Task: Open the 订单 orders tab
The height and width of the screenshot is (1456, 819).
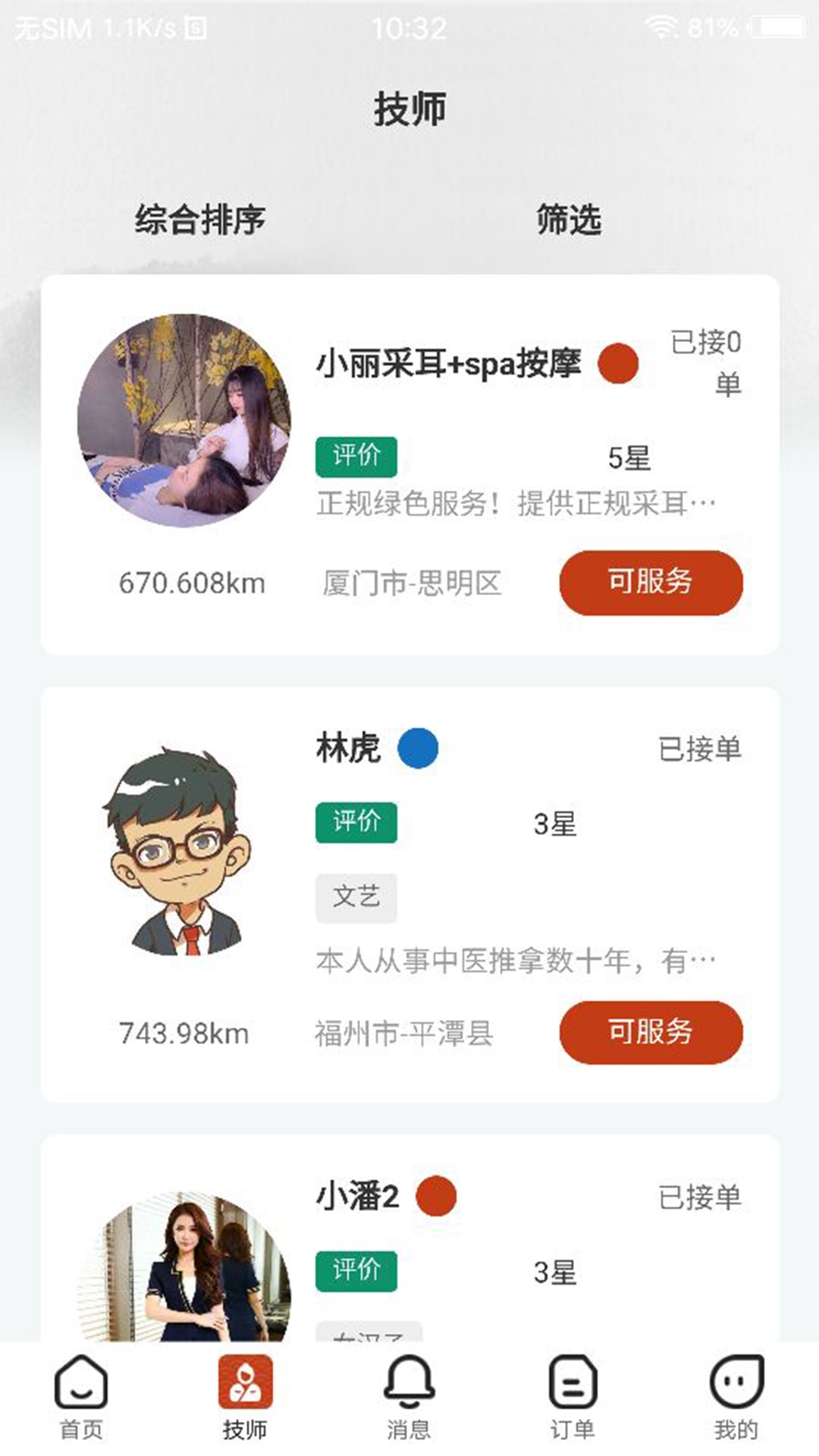Action: (573, 1397)
